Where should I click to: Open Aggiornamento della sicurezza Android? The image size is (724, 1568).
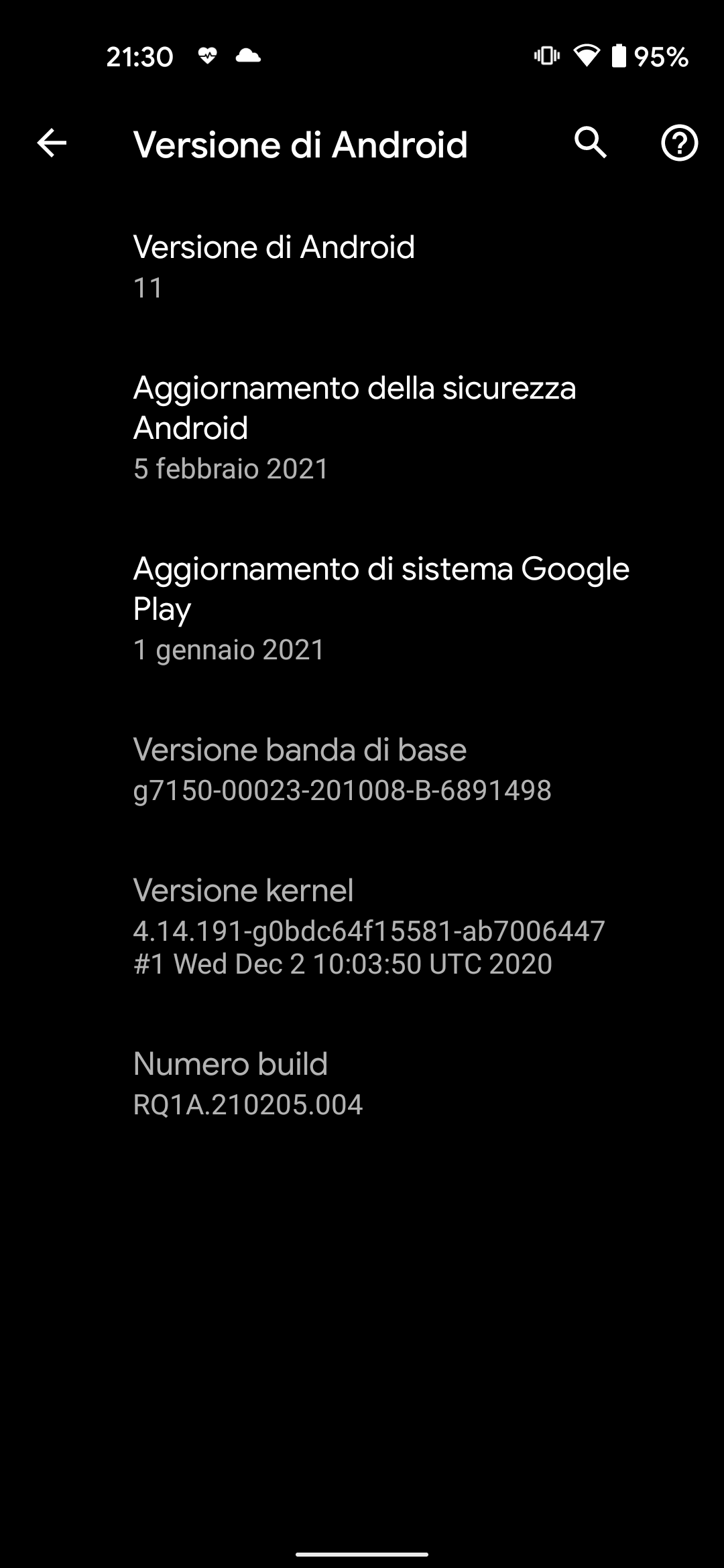[362, 428]
